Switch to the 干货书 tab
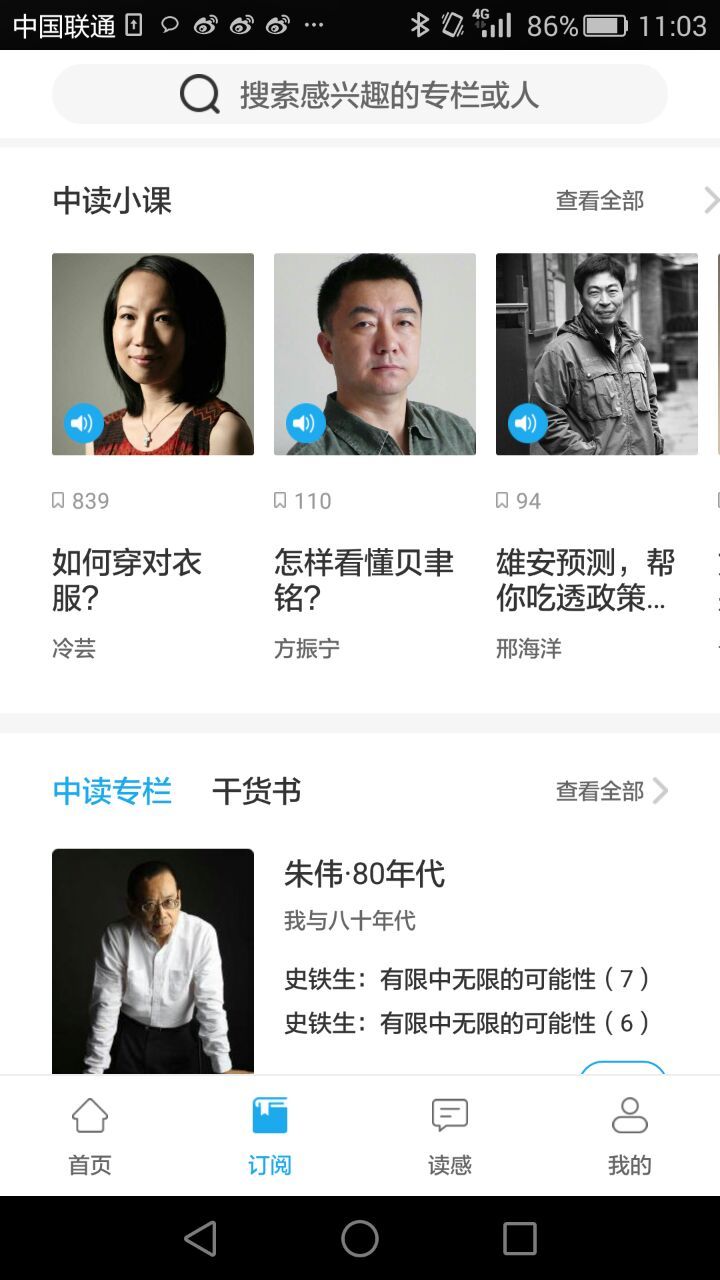This screenshot has width=720, height=1280. (256, 792)
